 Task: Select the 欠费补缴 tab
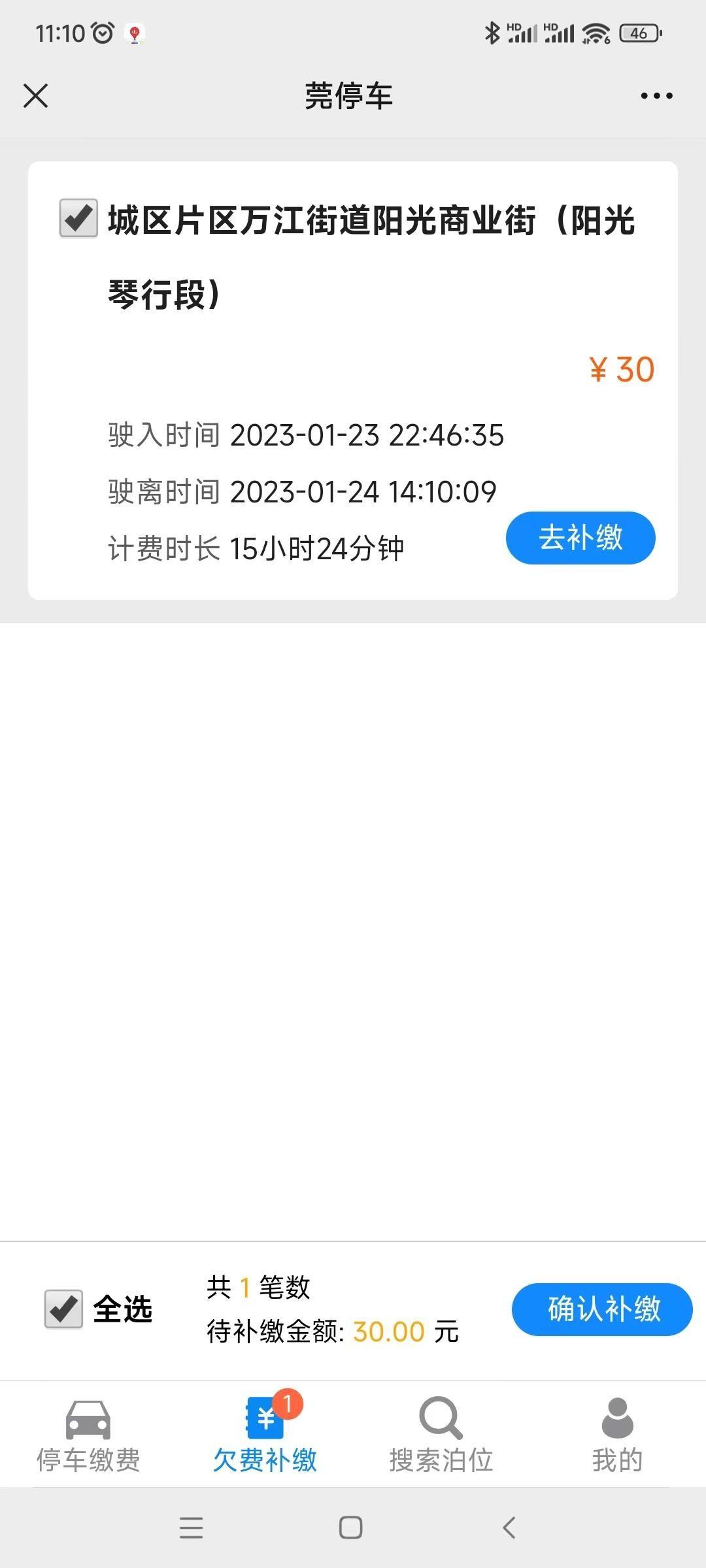[265, 1437]
